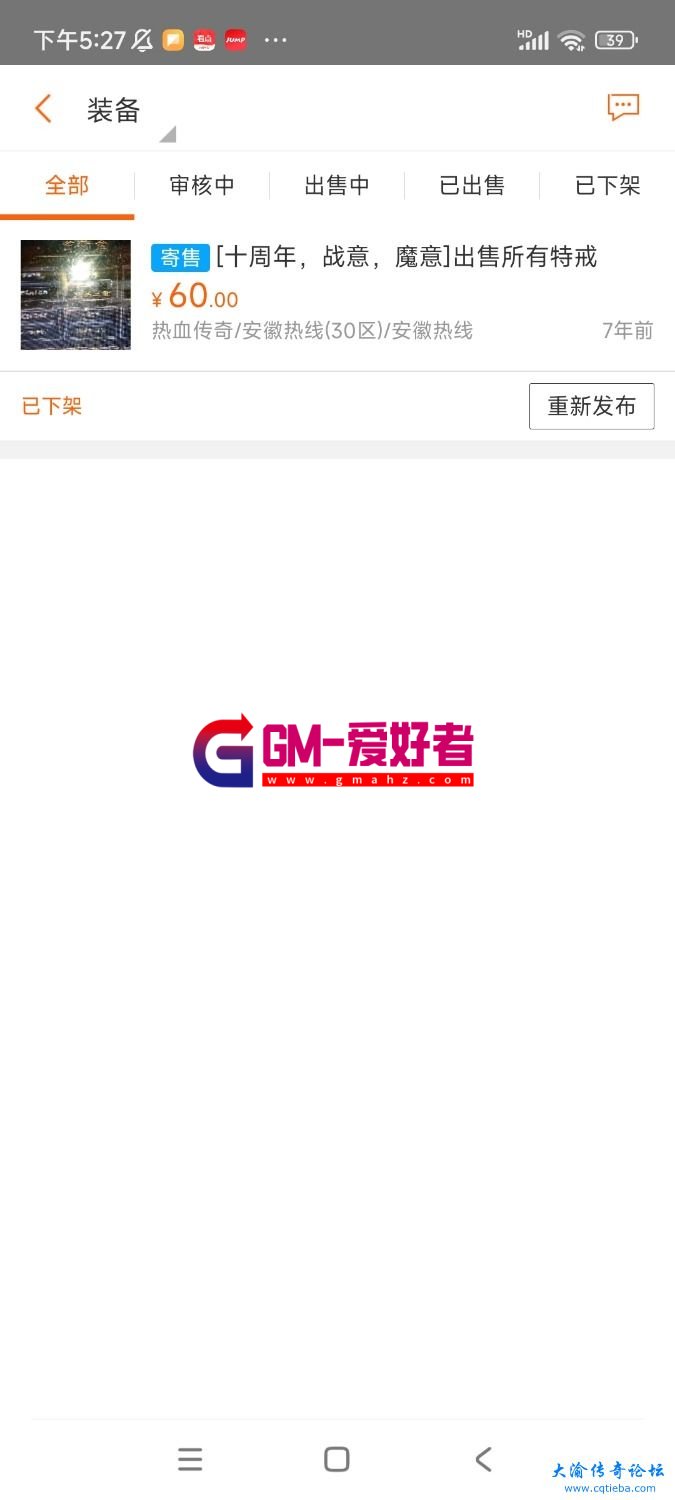Switch to the 出售中 tab
The image size is (675, 1500).
337,185
